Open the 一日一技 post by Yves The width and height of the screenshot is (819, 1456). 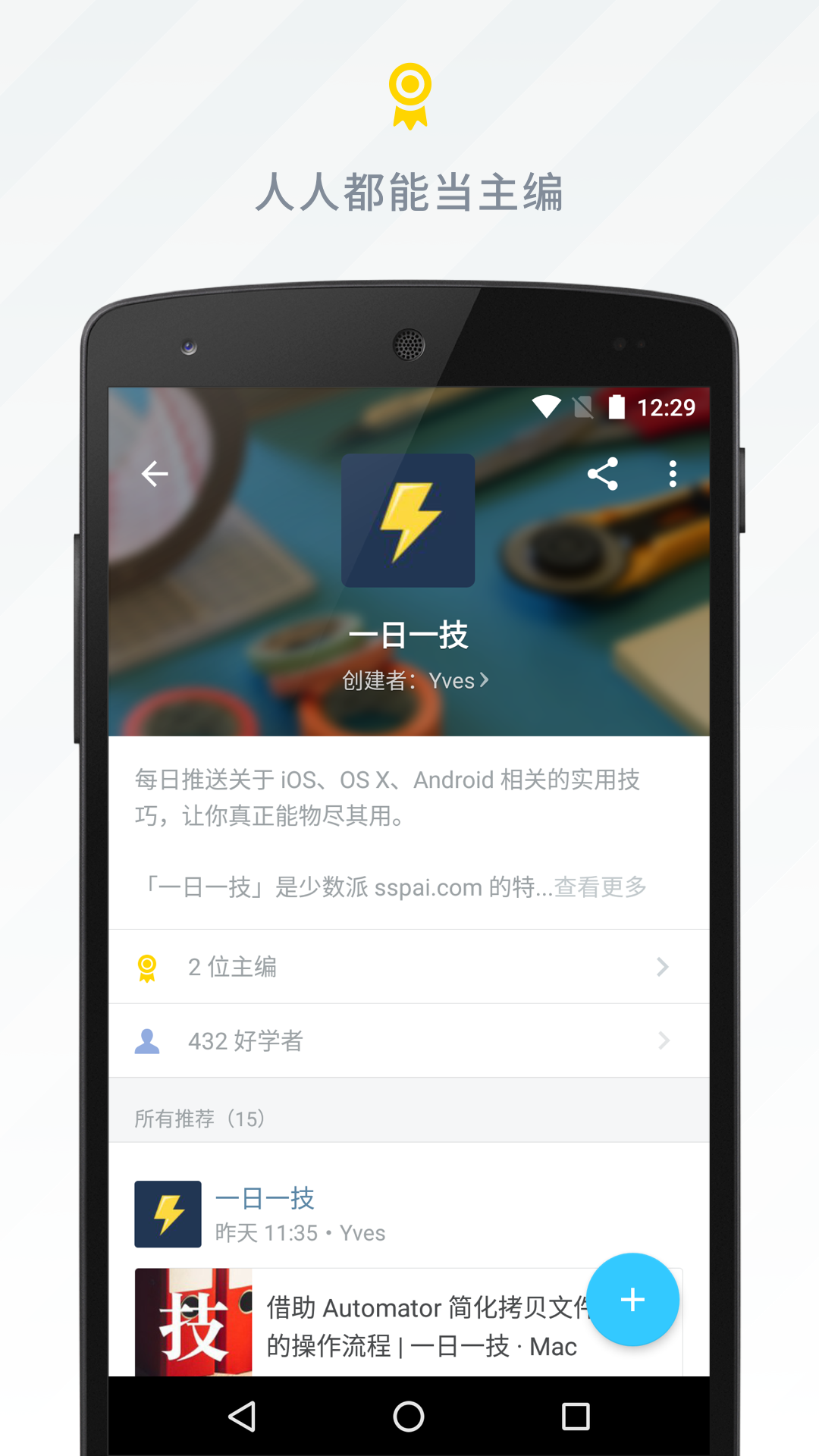(x=265, y=1198)
